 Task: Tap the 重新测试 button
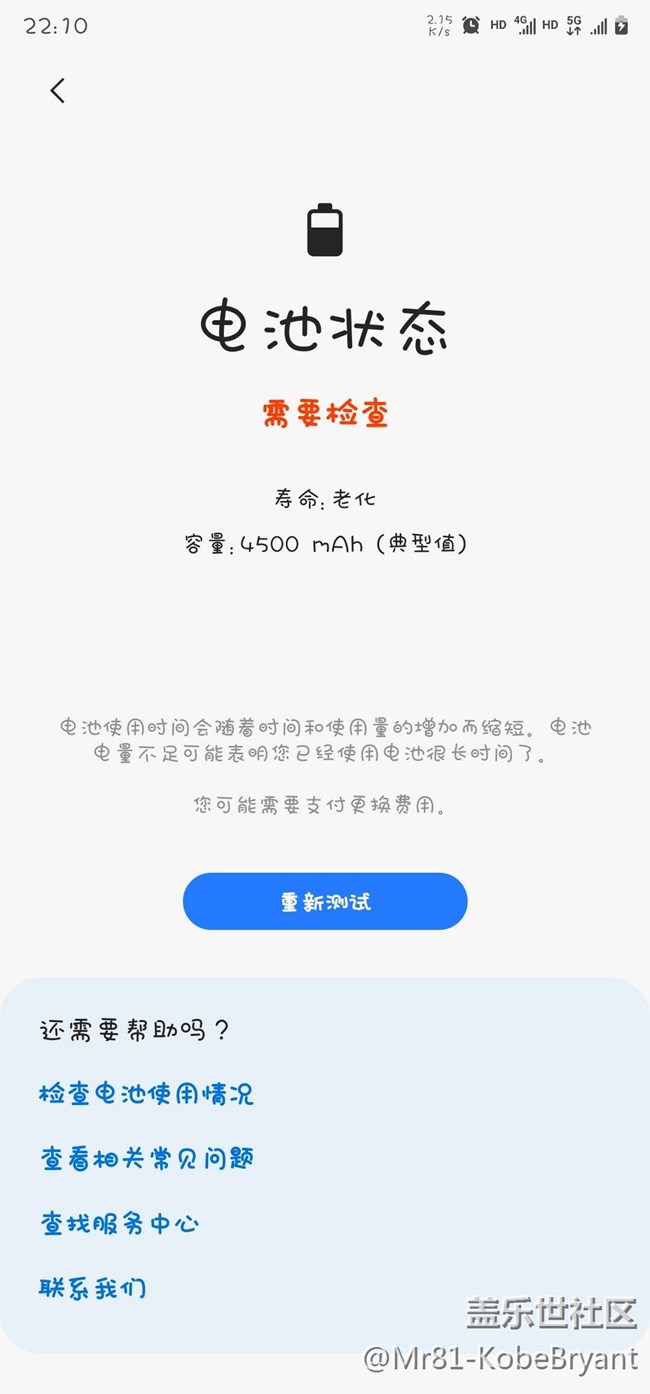325,901
